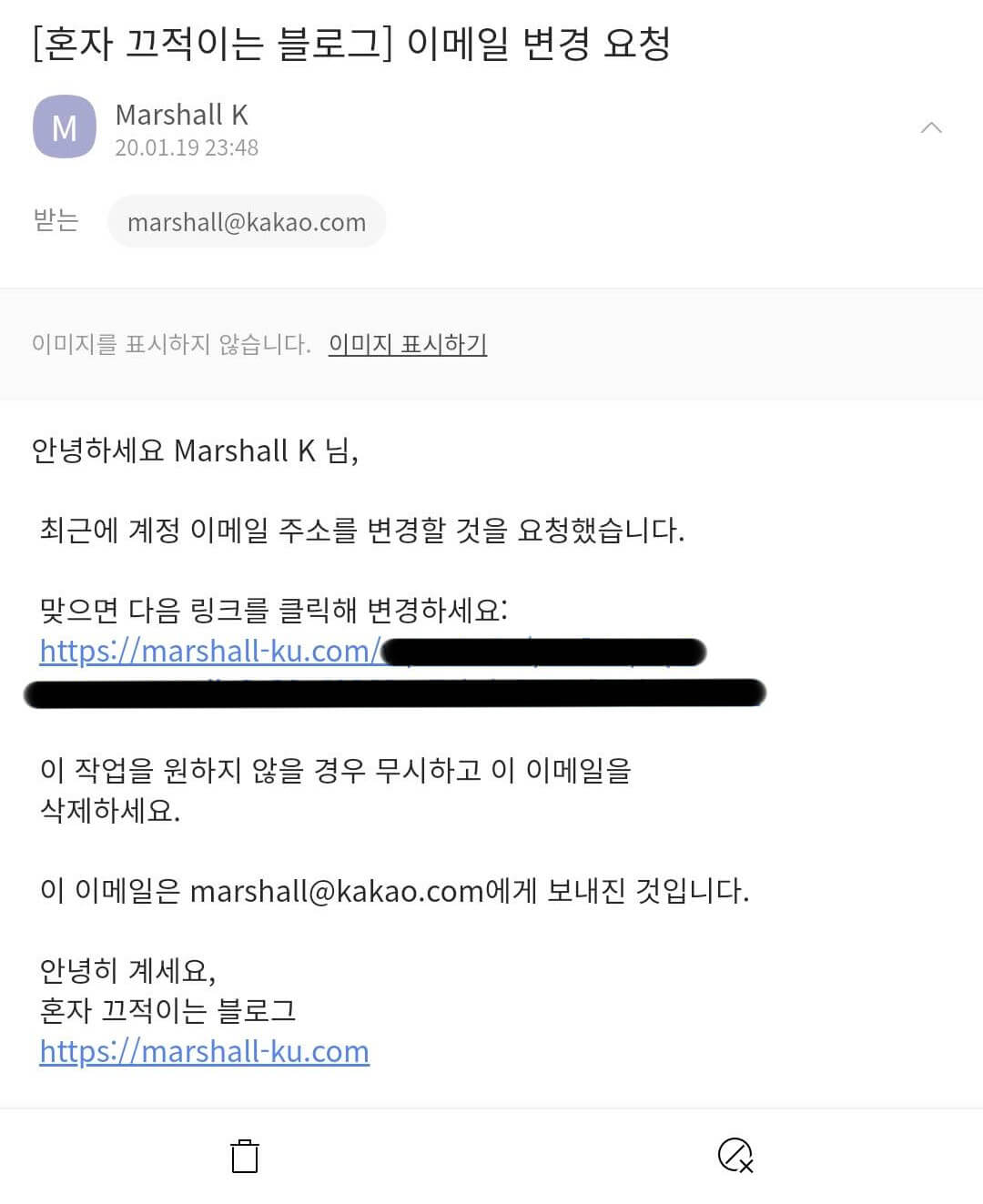This screenshot has width=983, height=1204.
Task: Open the blog link under the signature
Action: pyautogui.click(x=204, y=1051)
